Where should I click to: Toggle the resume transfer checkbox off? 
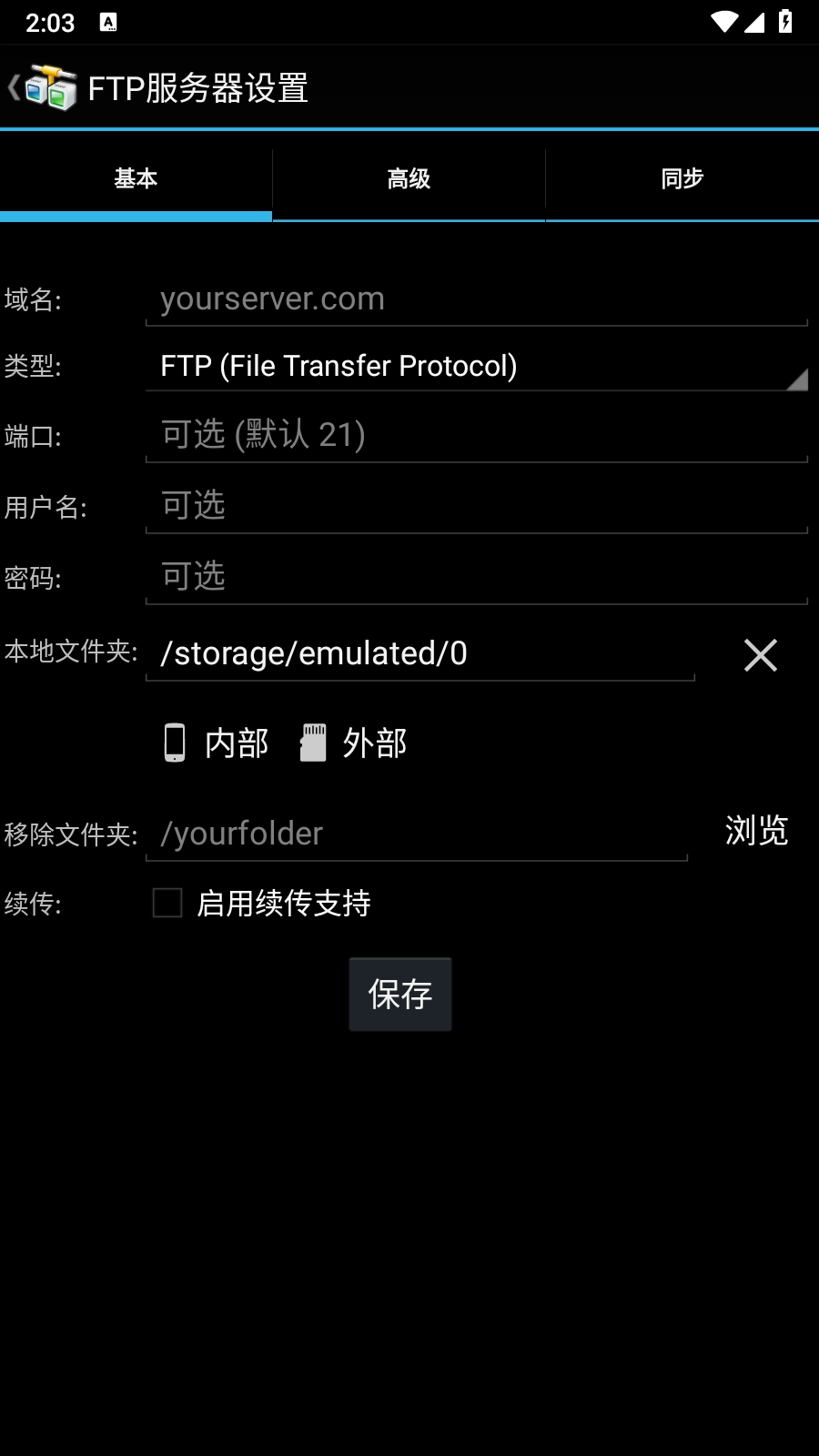(167, 904)
